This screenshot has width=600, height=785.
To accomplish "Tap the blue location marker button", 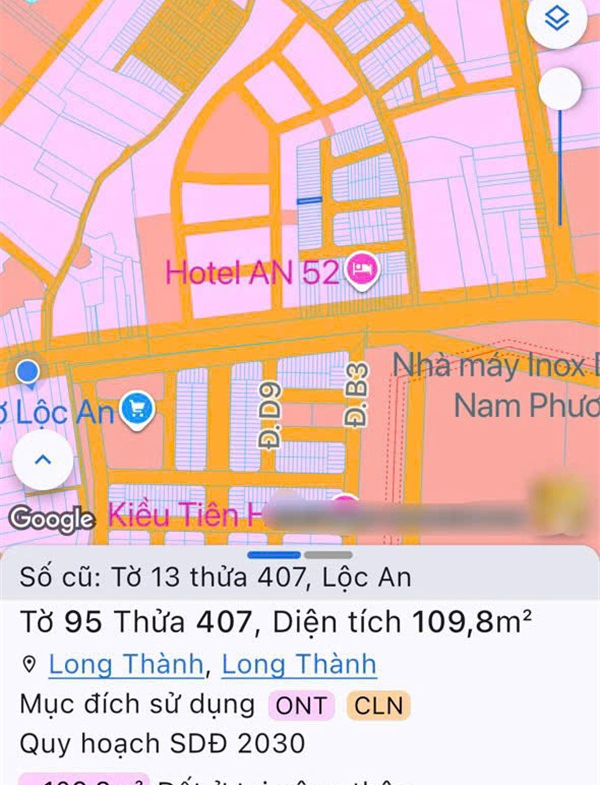I will [x=29, y=374].
